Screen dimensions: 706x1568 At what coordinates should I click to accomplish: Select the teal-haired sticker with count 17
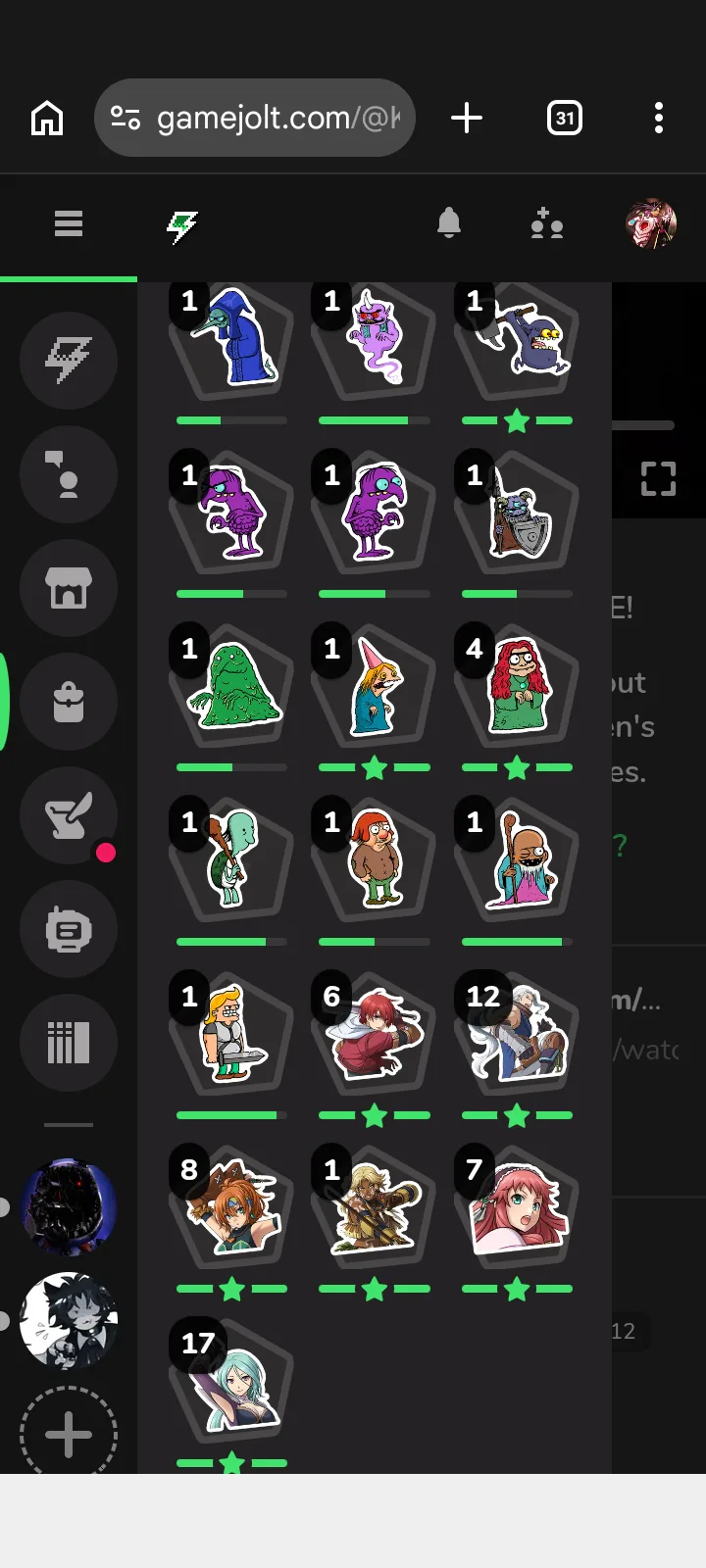231,1382
